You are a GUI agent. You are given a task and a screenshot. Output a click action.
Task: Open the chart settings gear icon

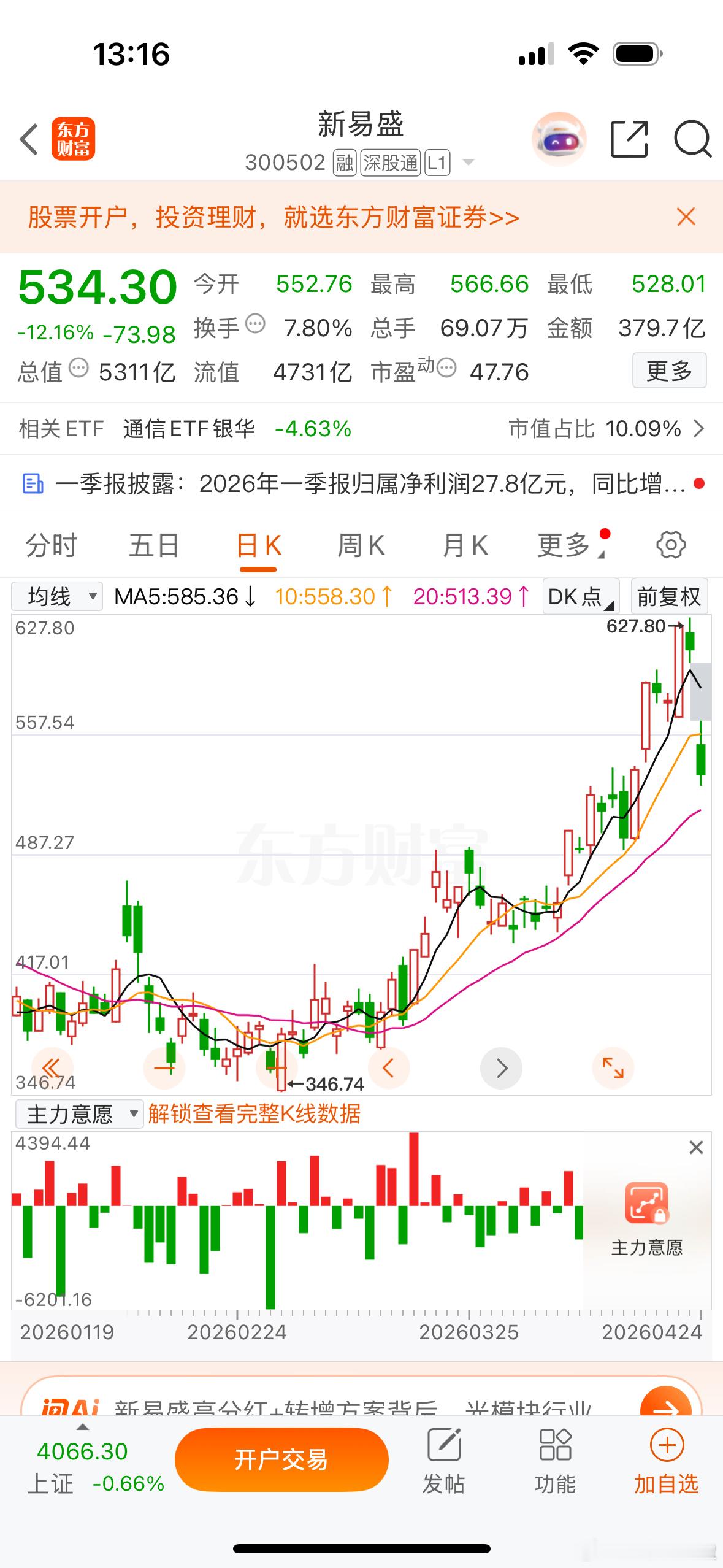[670, 545]
